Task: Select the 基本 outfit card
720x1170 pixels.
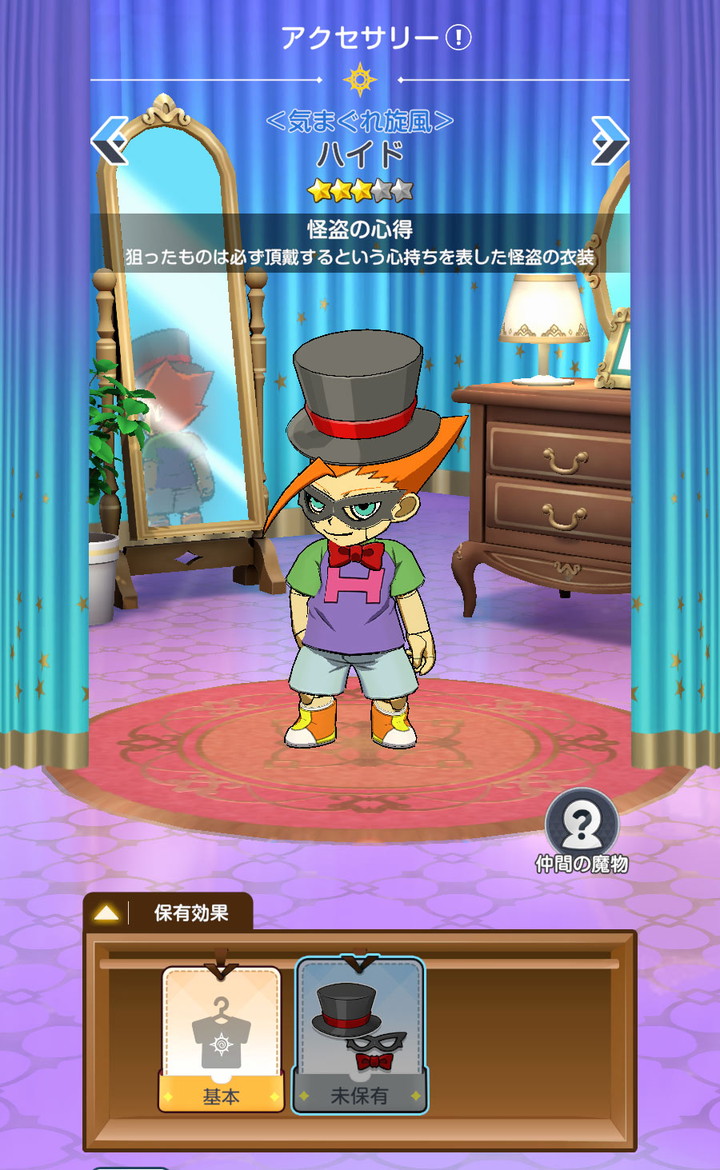Action: tap(221, 1038)
